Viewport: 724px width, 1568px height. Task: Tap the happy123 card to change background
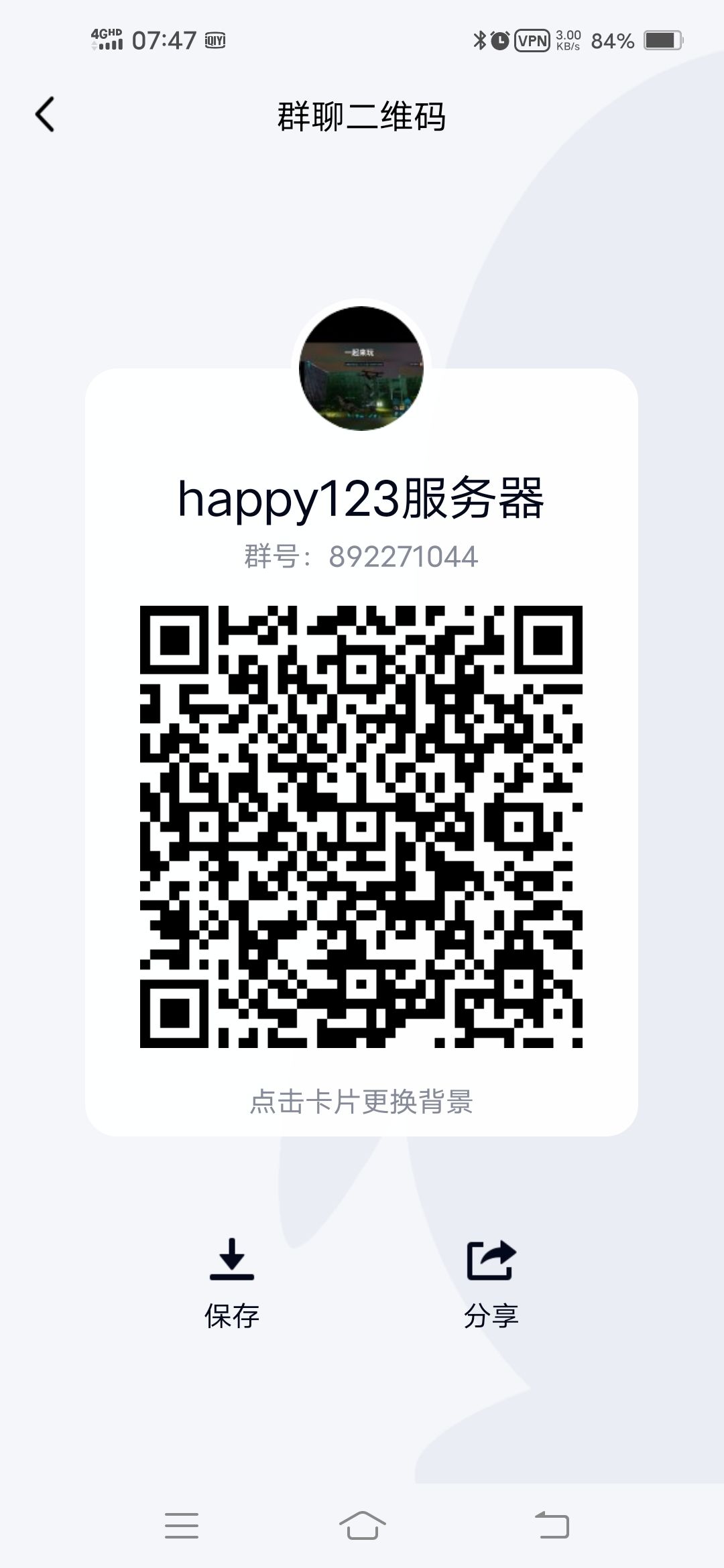pos(361,752)
